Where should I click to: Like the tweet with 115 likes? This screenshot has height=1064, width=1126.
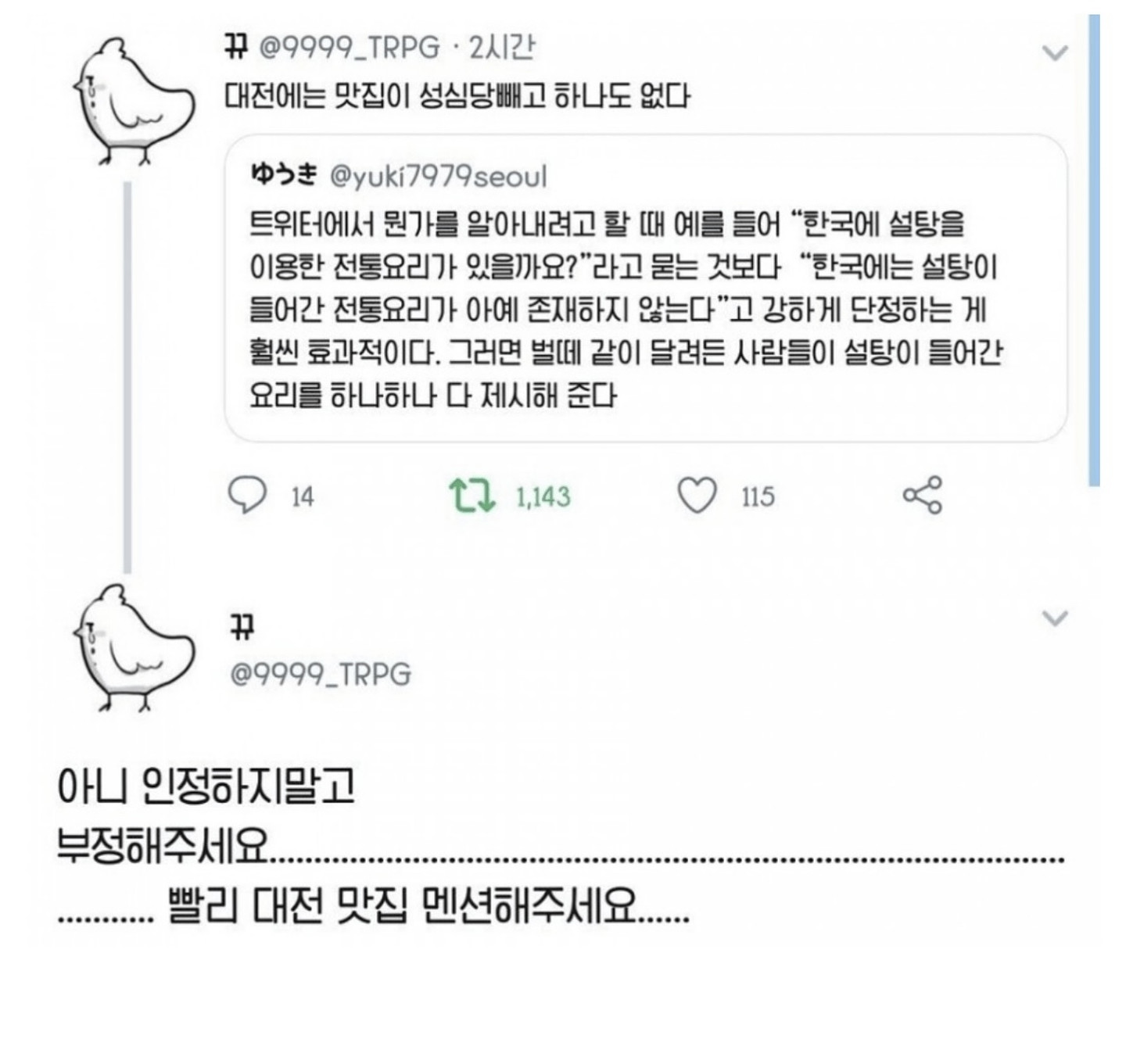[x=697, y=496]
